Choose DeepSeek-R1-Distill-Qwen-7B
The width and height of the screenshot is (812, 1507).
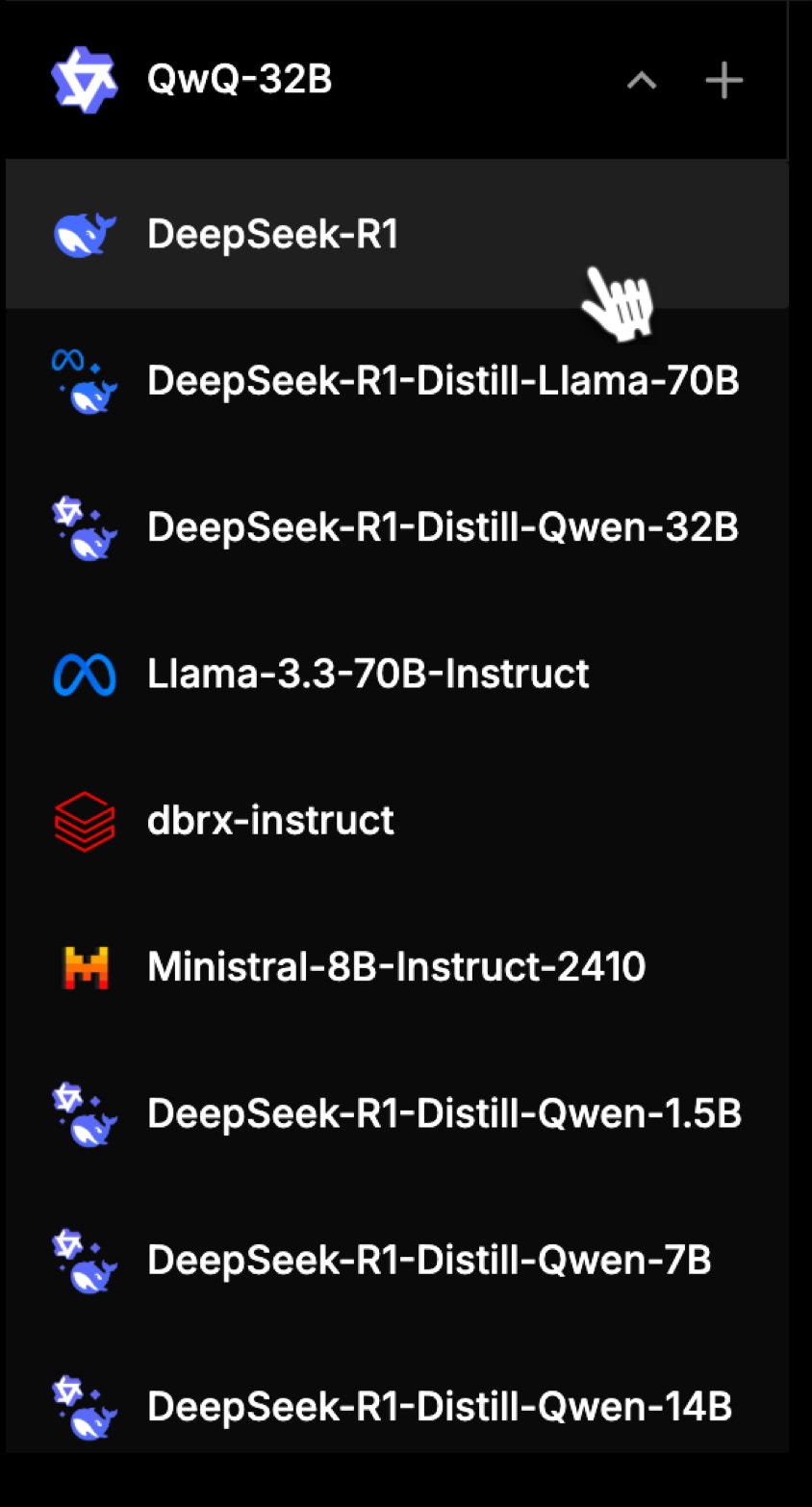point(397,1260)
